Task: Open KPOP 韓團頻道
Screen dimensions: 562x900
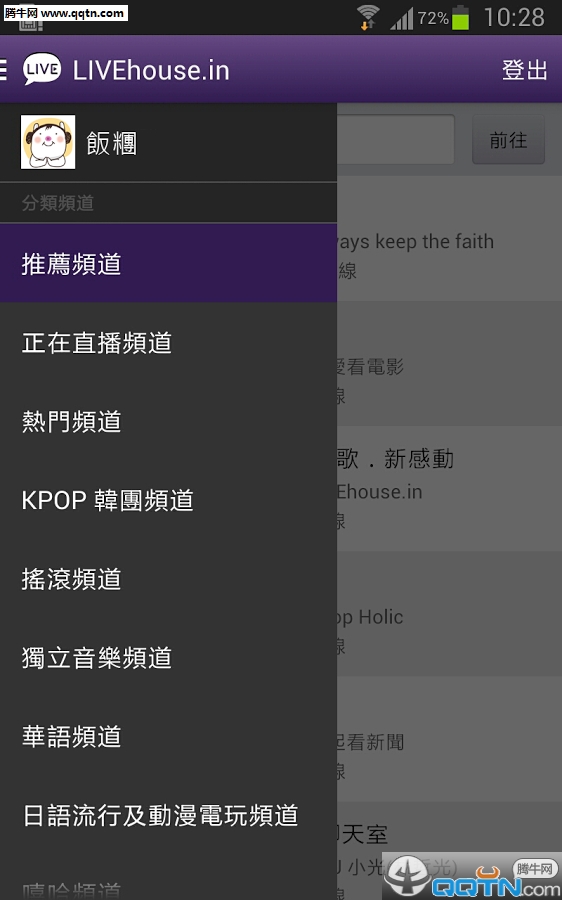Action: (x=168, y=500)
